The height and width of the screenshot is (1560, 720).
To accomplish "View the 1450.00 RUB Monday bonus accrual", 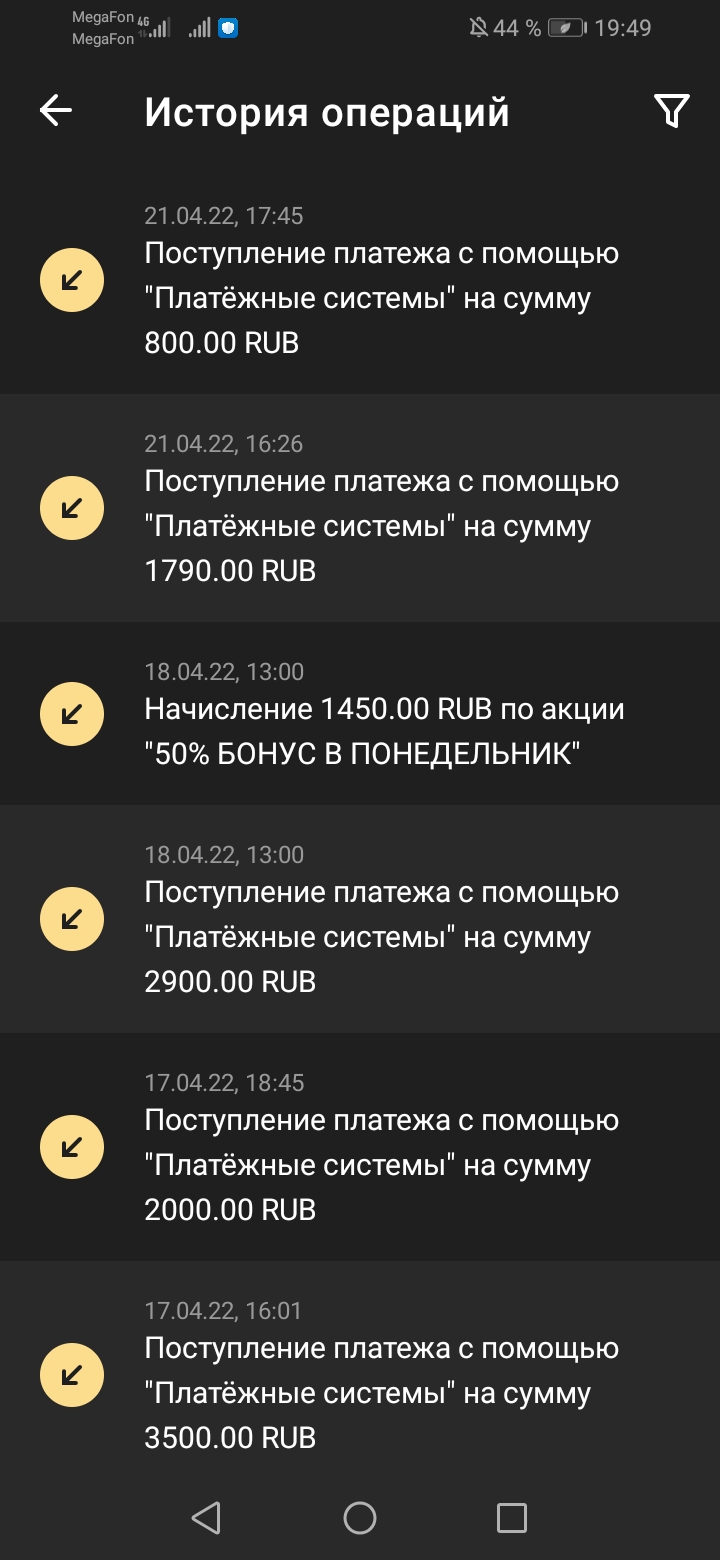I will pyautogui.click(x=360, y=713).
